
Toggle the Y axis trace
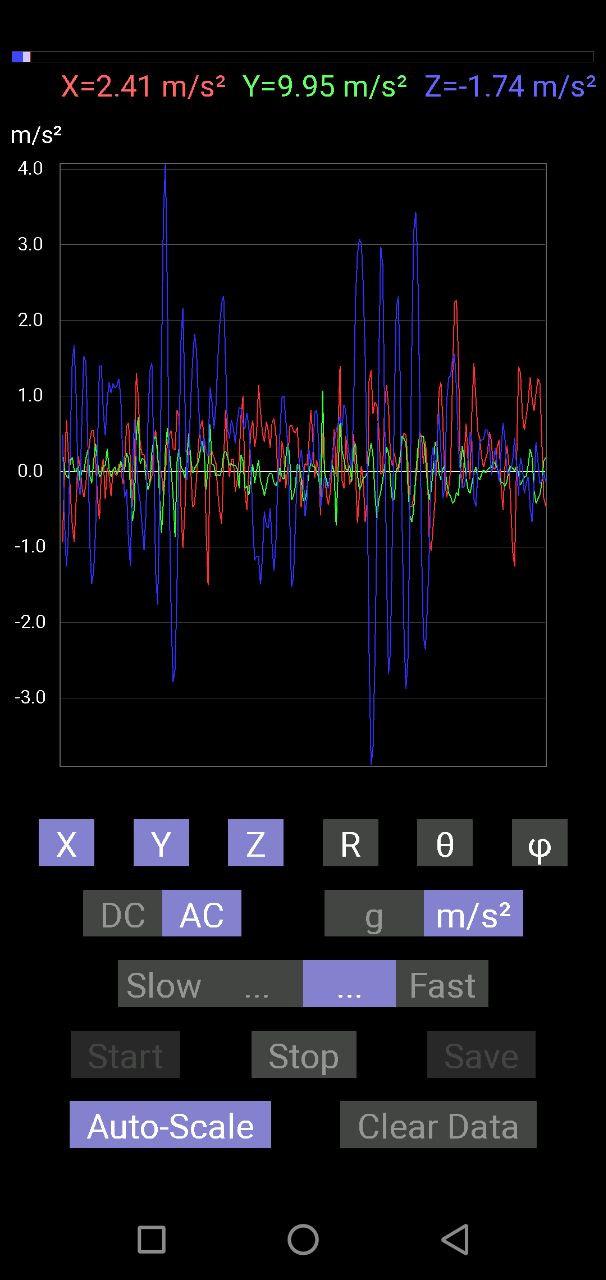coord(161,843)
